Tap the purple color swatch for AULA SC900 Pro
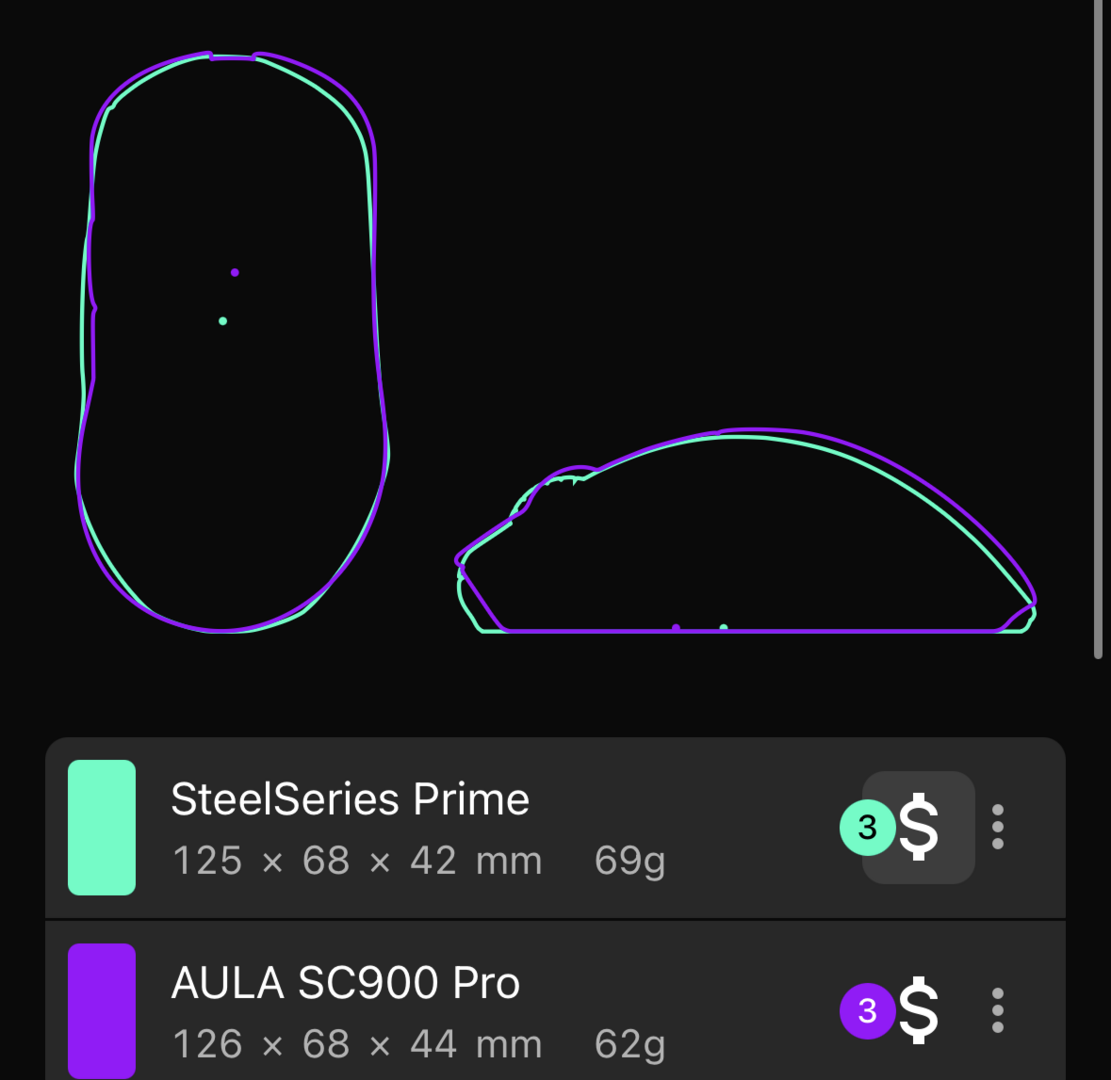The image size is (1111, 1080). click(102, 1010)
